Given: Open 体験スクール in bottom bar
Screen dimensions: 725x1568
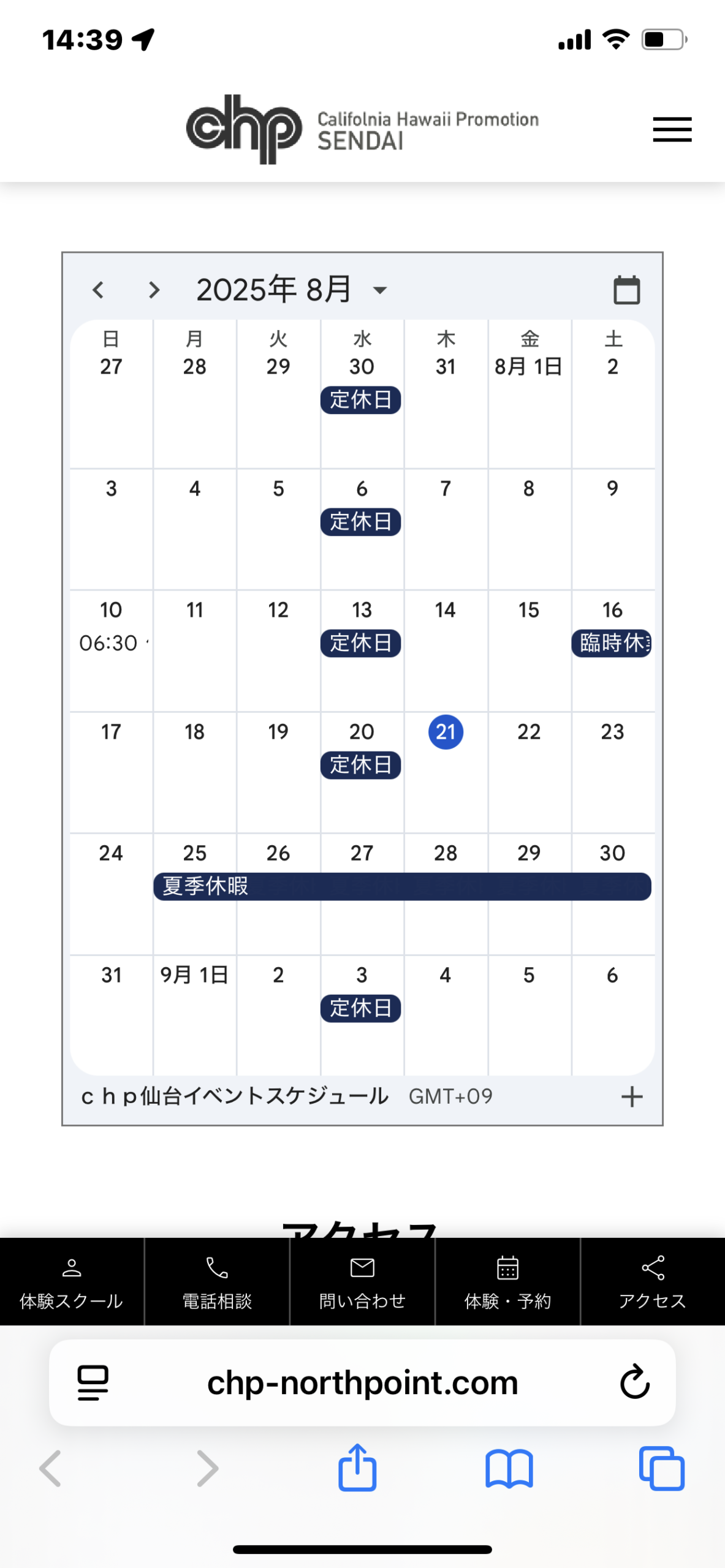Looking at the screenshot, I should tap(72, 1281).
